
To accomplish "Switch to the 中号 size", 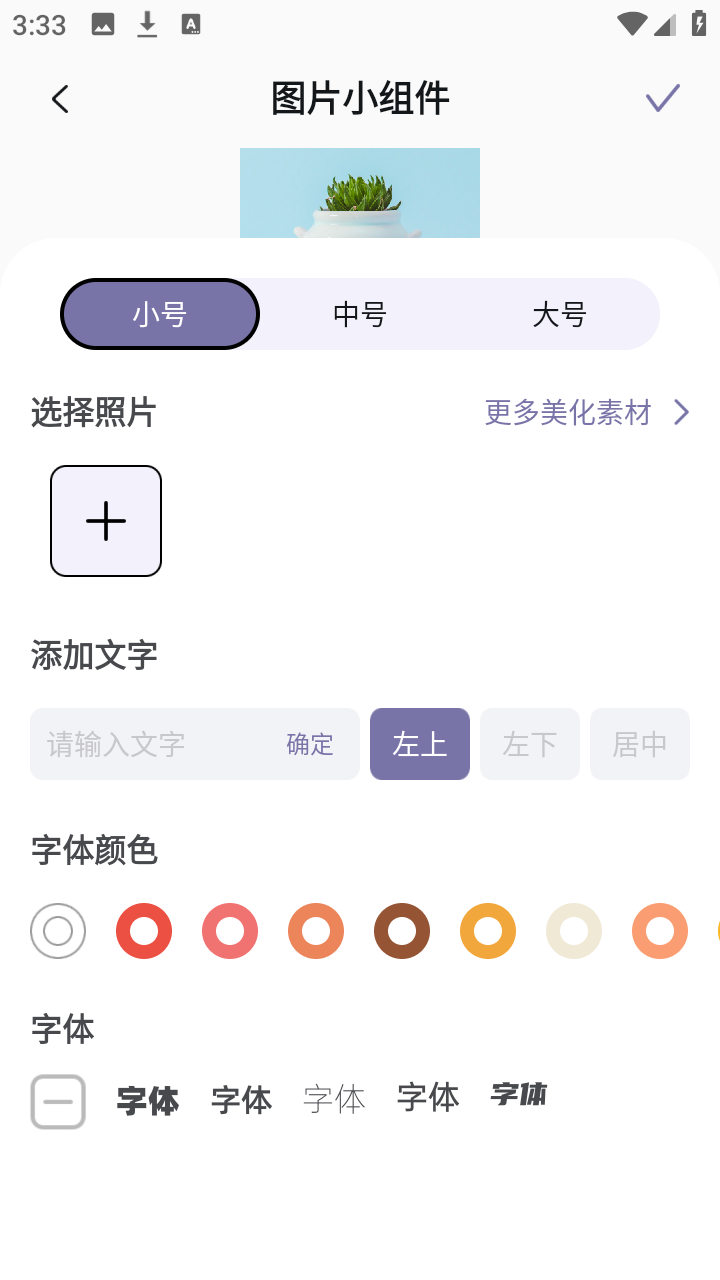I will (360, 314).
